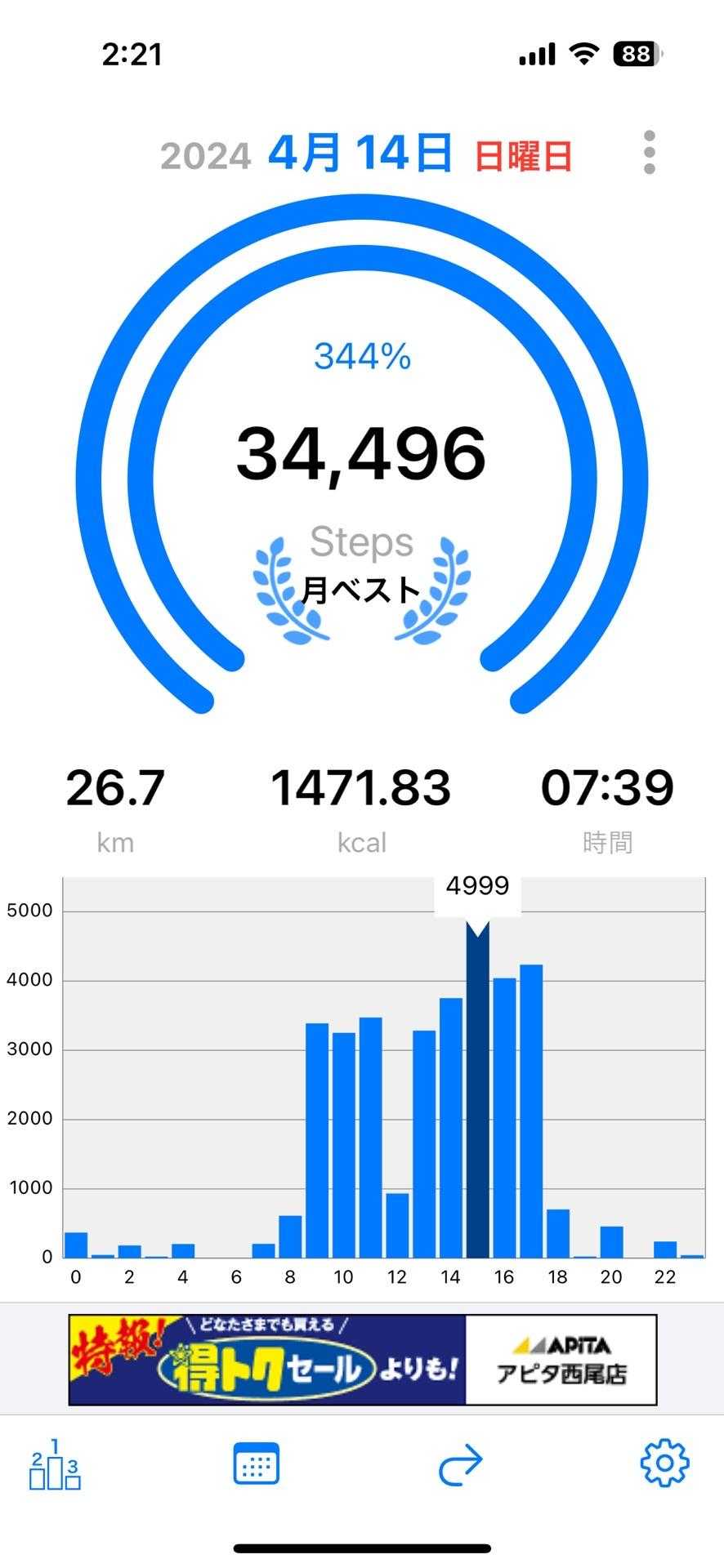Viewport: 724px width, 1568px height.
Task: Select the 17 o'clock bar in chart
Action: tap(531, 1111)
